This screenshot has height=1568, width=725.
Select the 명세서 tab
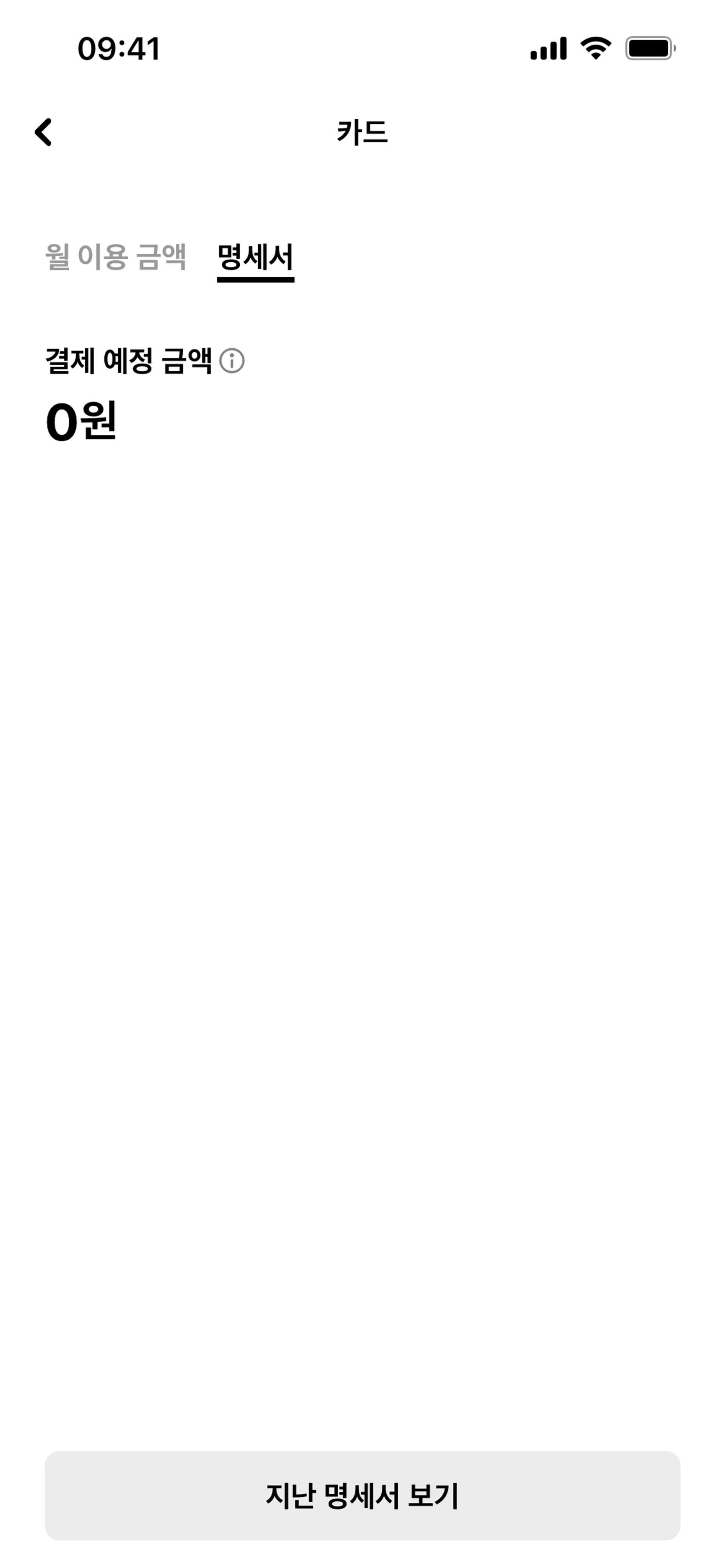click(x=255, y=257)
